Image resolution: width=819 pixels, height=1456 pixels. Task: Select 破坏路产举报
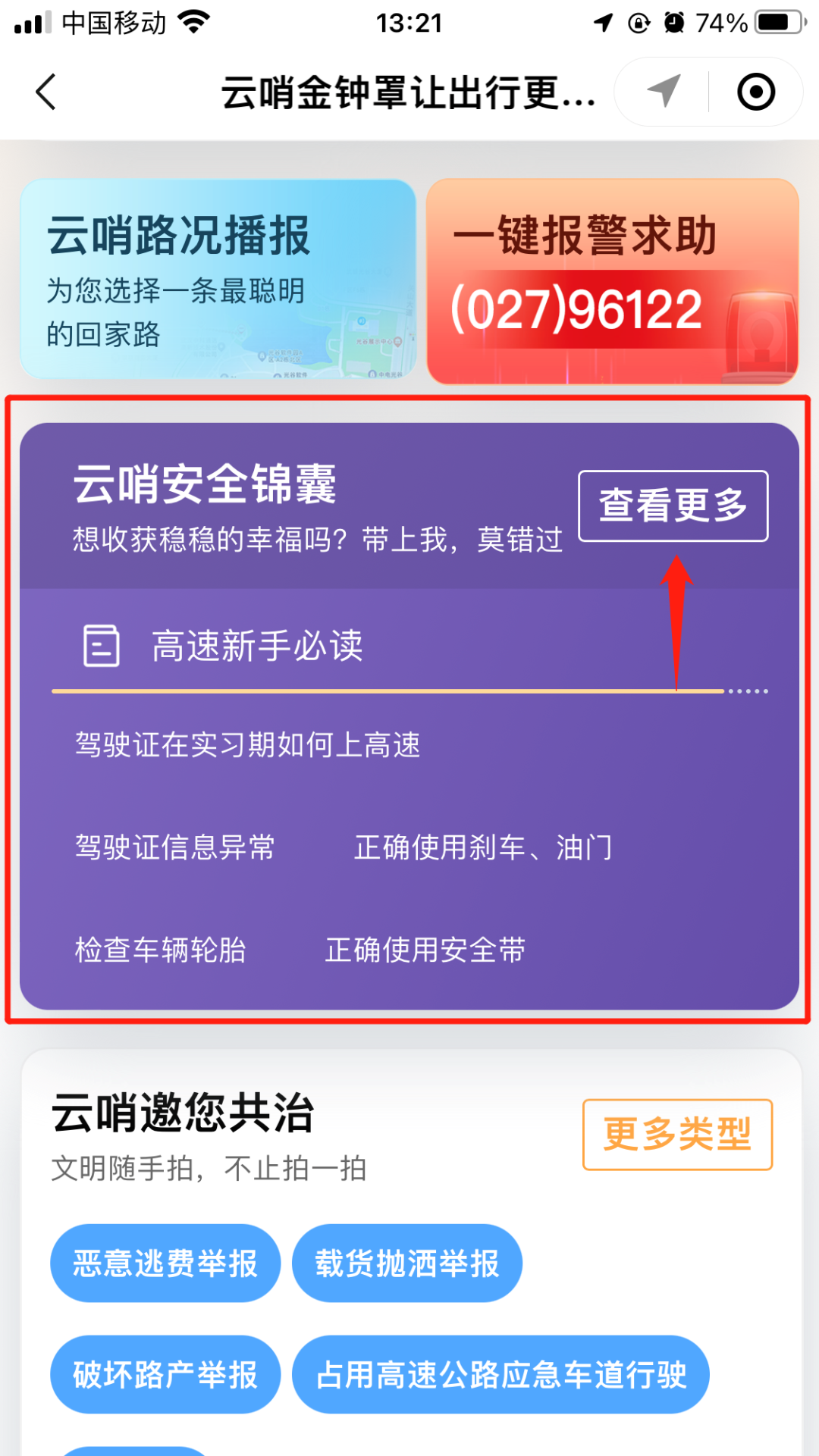[165, 1374]
